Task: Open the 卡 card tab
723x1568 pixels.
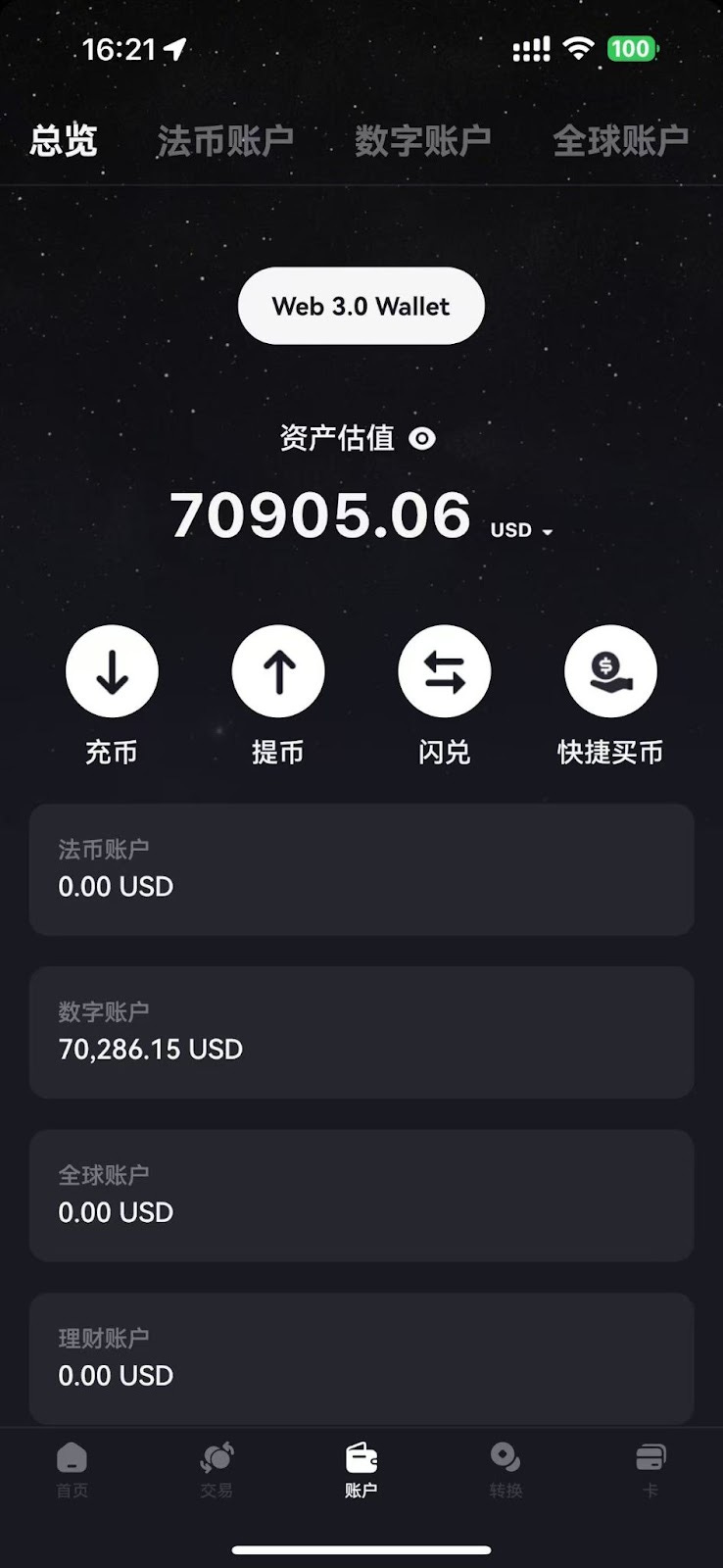Action: click(x=651, y=1470)
